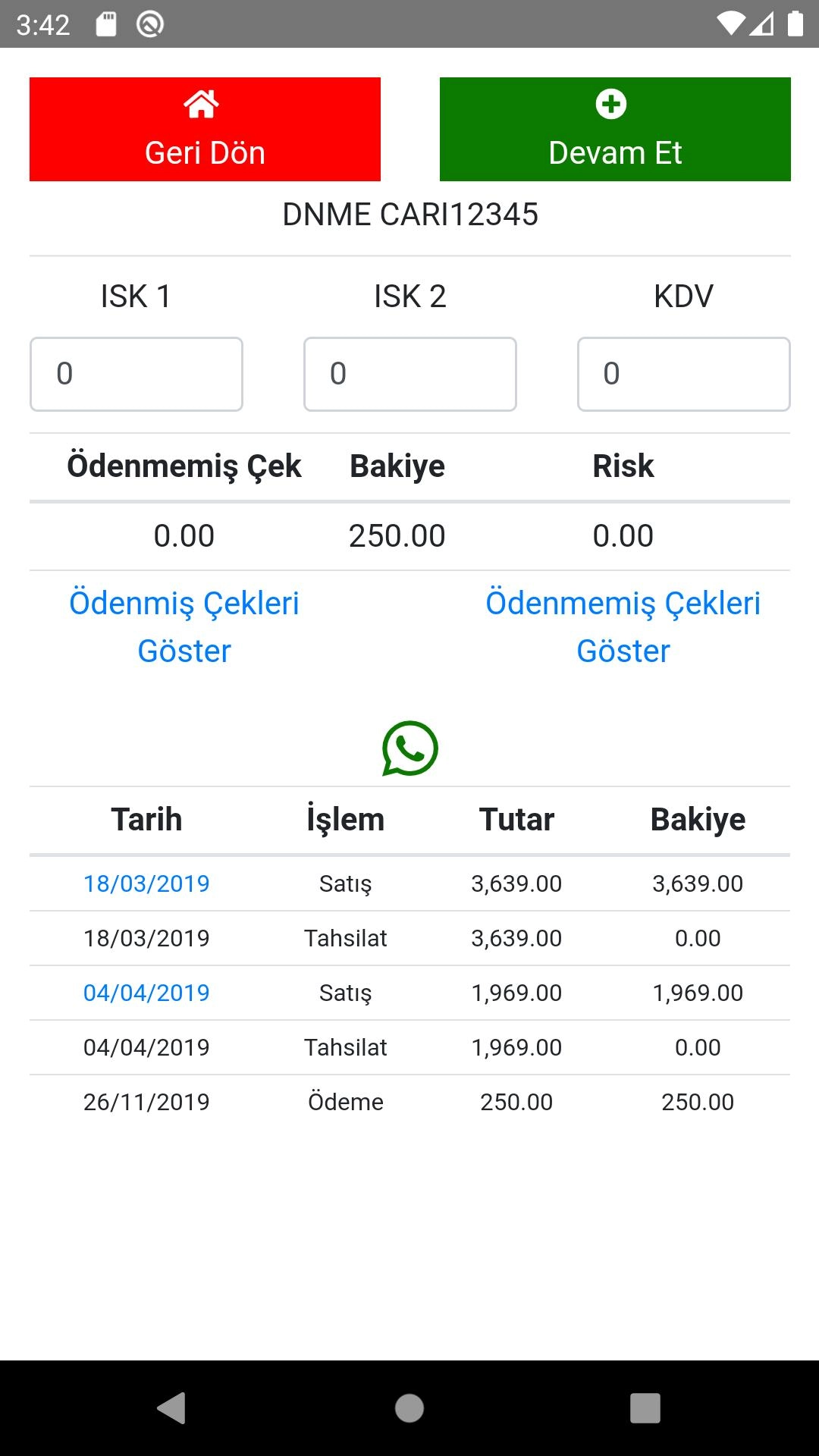This screenshot has height=1456, width=819.
Task: Continue with the green Devam Et button
Action: (615, 129)
